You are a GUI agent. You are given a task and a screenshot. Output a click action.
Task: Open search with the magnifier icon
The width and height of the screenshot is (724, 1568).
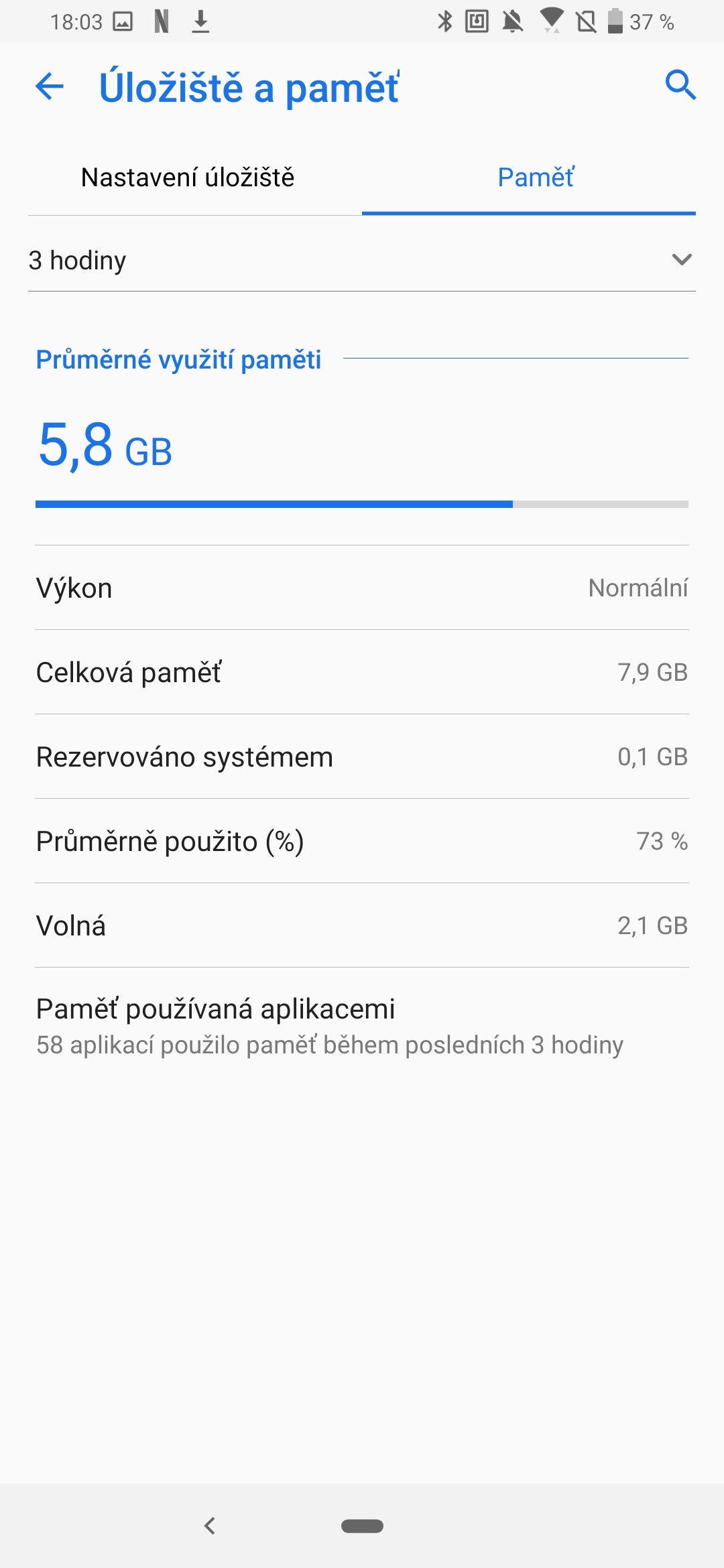681,85
